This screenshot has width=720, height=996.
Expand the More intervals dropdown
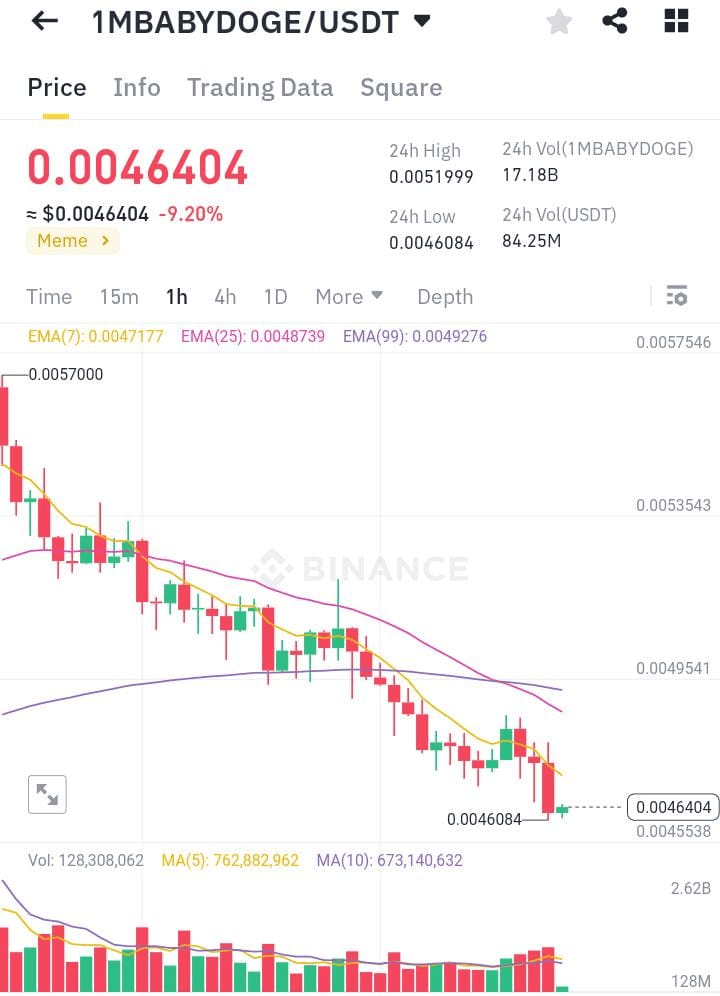tap(349, 297)
